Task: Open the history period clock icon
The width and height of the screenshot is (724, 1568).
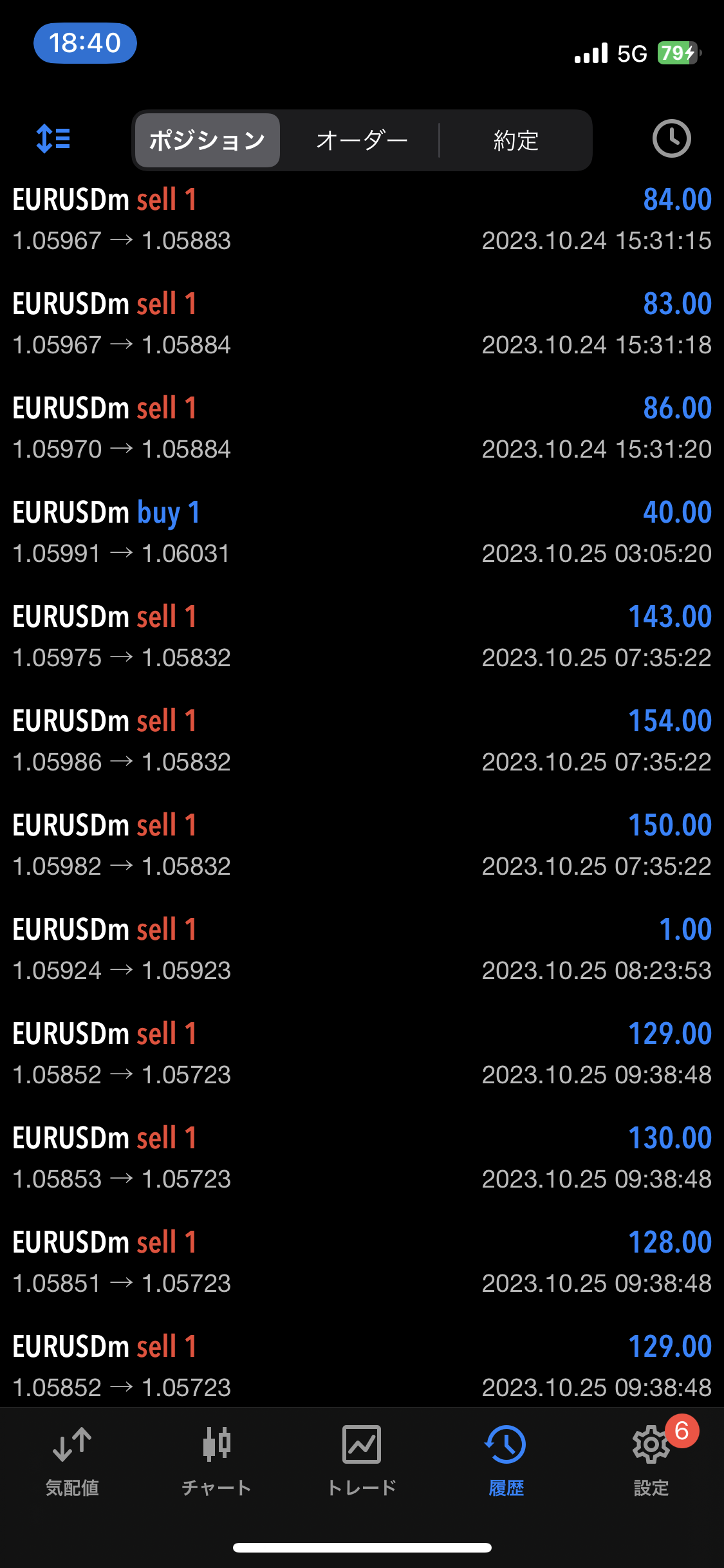Action: [671, 139]
